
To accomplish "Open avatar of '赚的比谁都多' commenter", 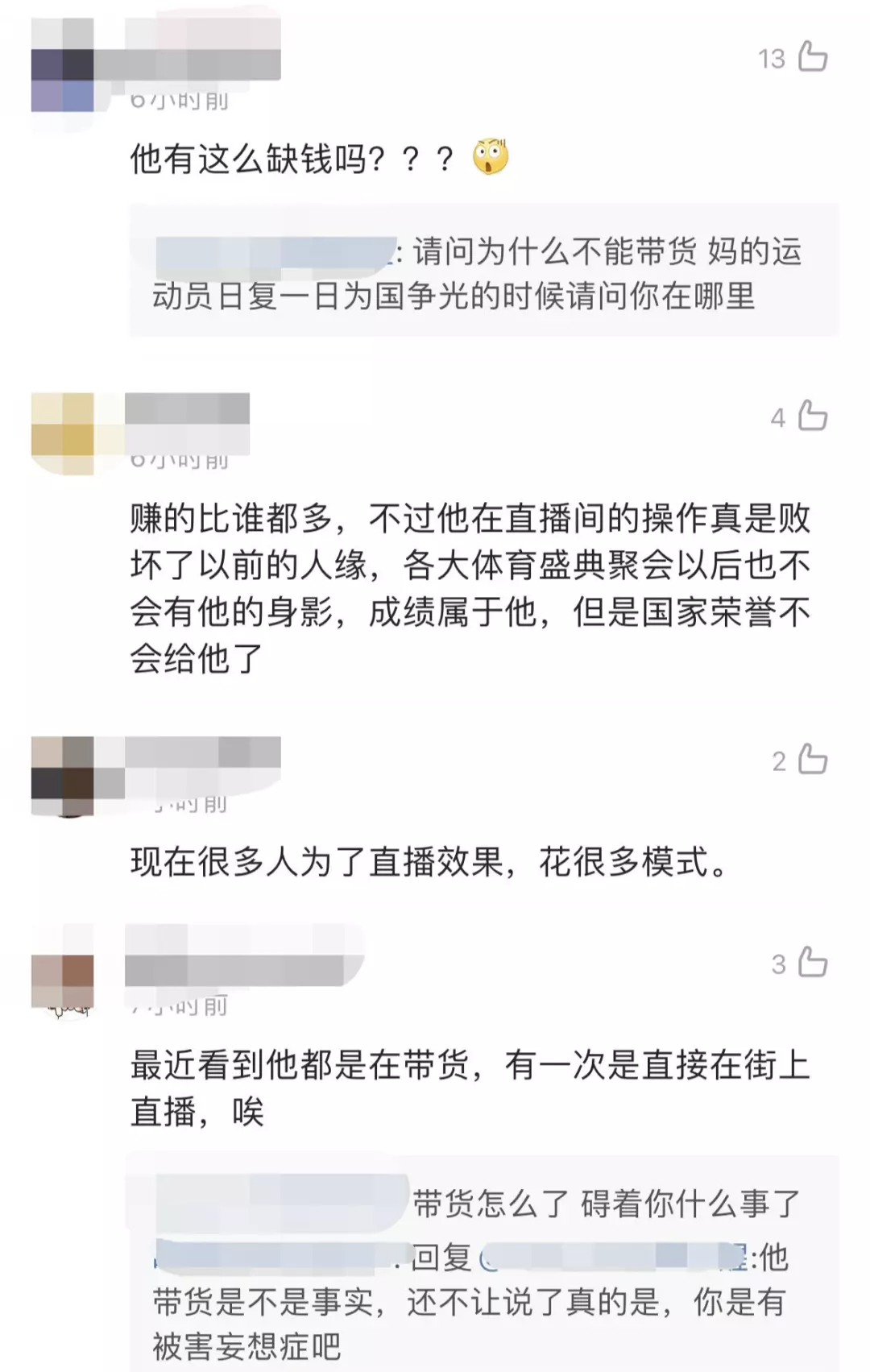I will click(63, 433).
